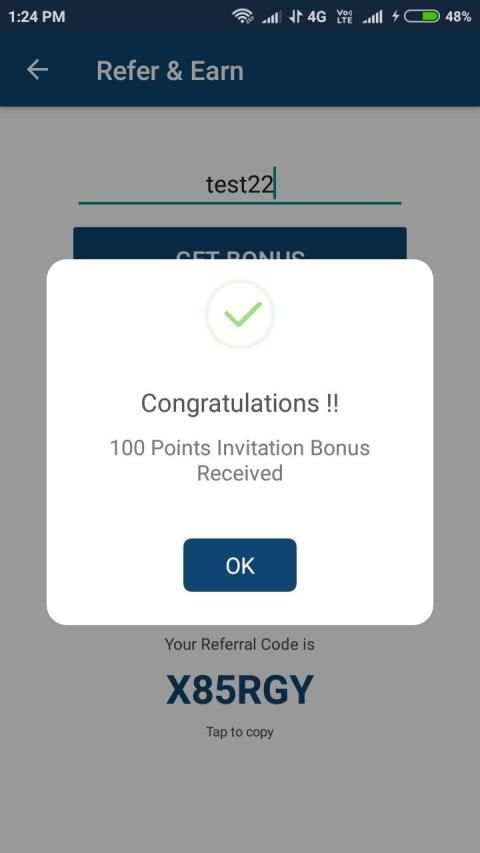480x853 pixels.
Task: Copy the referral code X85RGY
Action: point(239,690)
